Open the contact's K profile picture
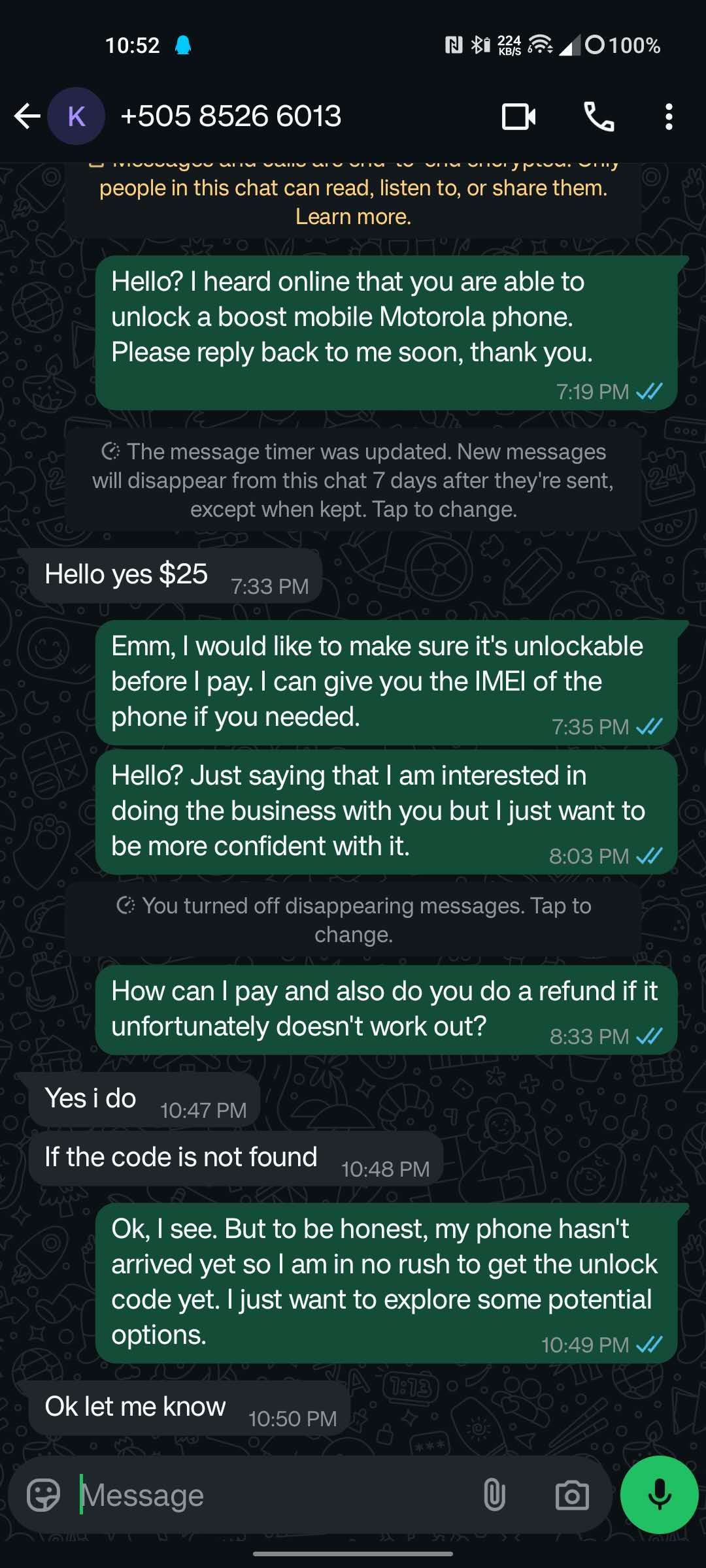The image size is (706, 1568). pyautogui.click(x=76, y=116)
